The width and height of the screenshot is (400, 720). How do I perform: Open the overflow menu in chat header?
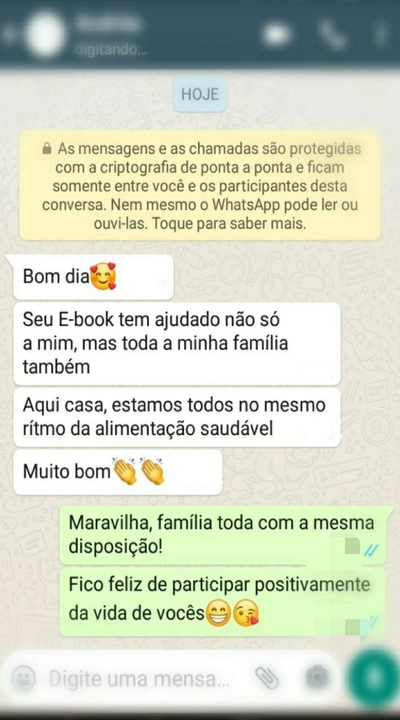point(381,34)
